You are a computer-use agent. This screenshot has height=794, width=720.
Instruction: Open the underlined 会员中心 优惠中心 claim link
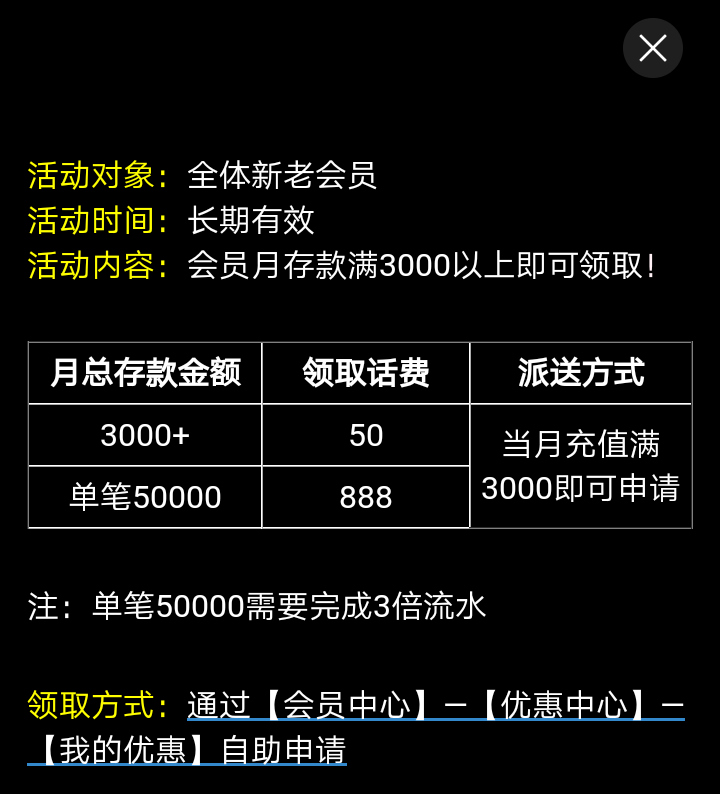coord(435,707)
